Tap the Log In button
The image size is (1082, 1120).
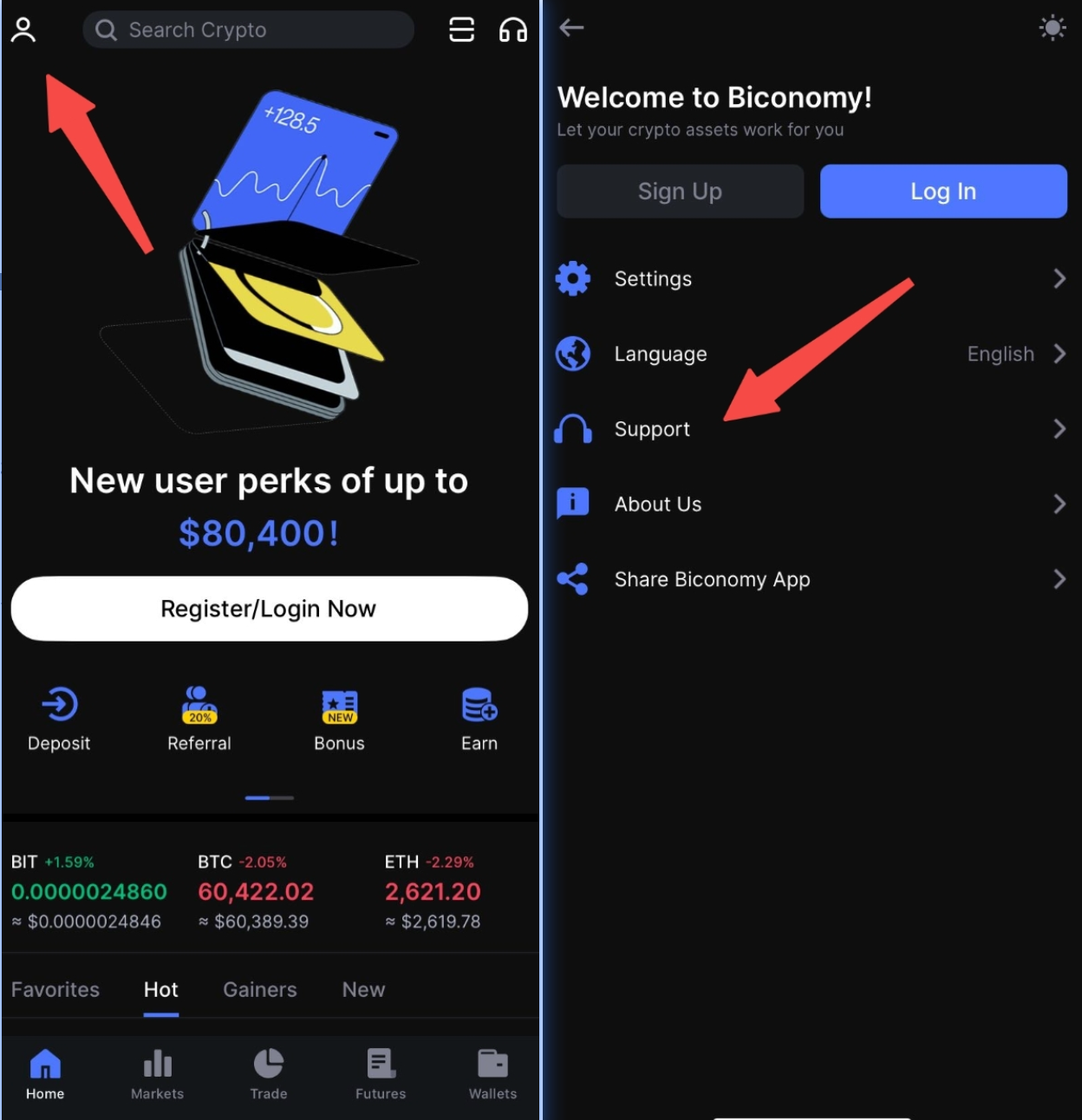[943, 192]
